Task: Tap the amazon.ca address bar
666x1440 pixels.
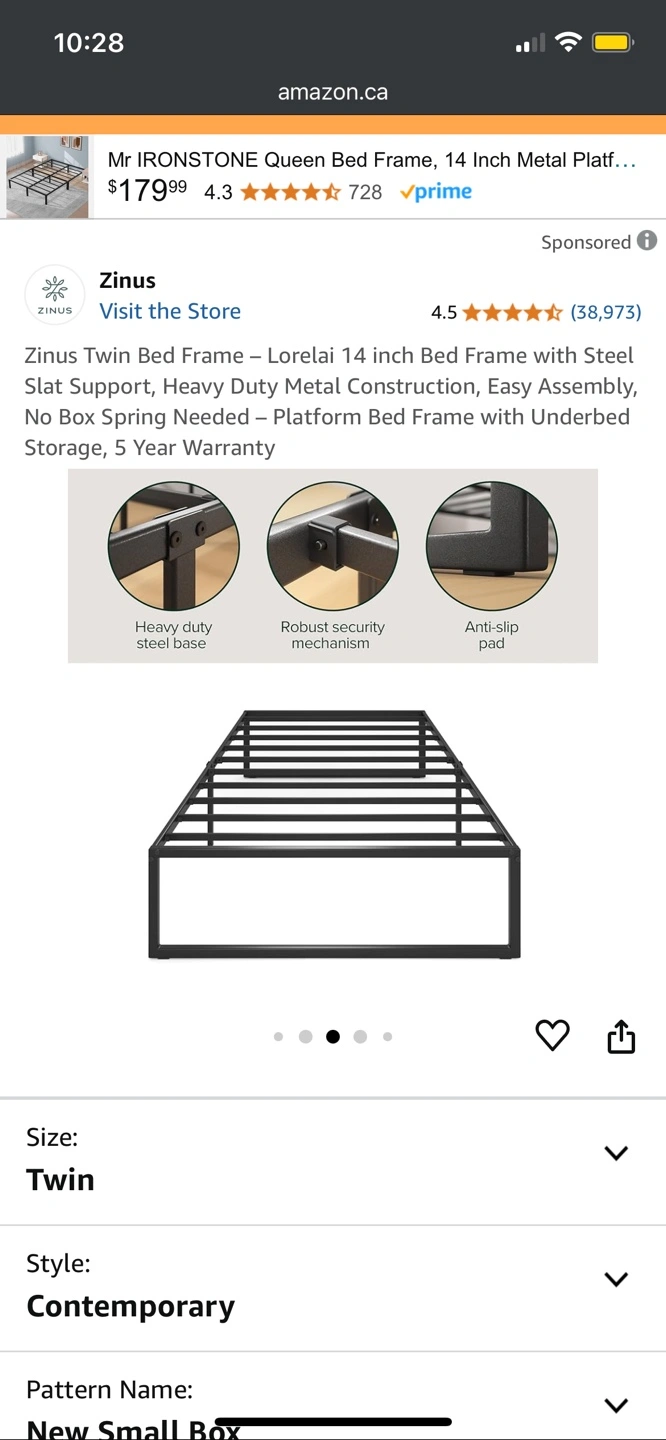Action: tap(333, 92)
